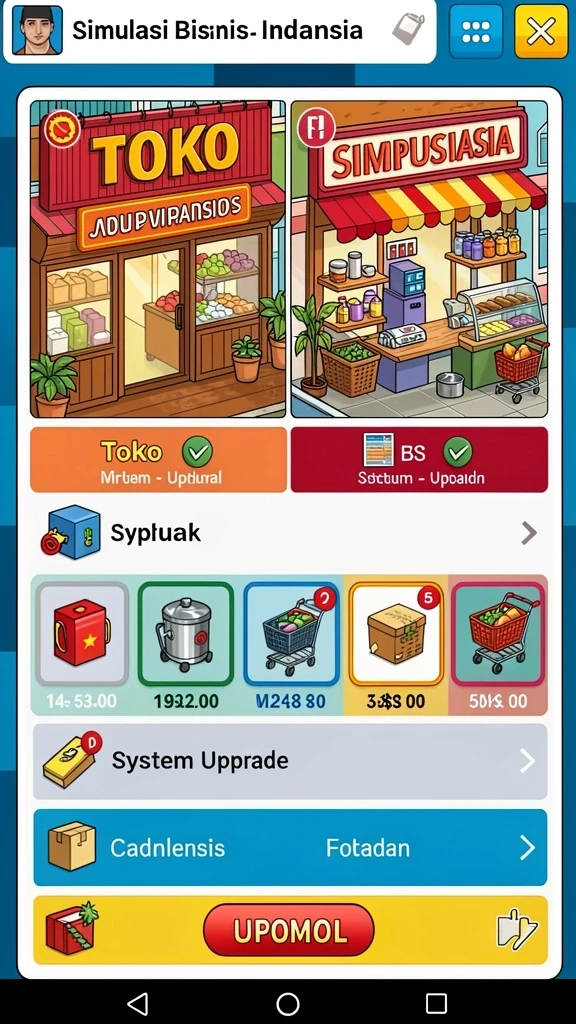Open the System Upprade row
Screen dimensions: 576x1024
[x=290, y=761]
